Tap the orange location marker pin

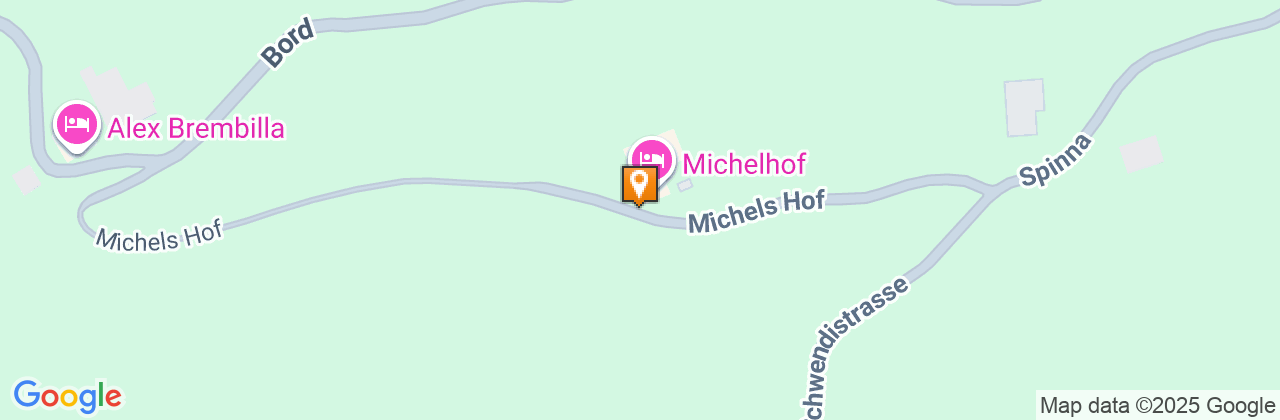639,184
